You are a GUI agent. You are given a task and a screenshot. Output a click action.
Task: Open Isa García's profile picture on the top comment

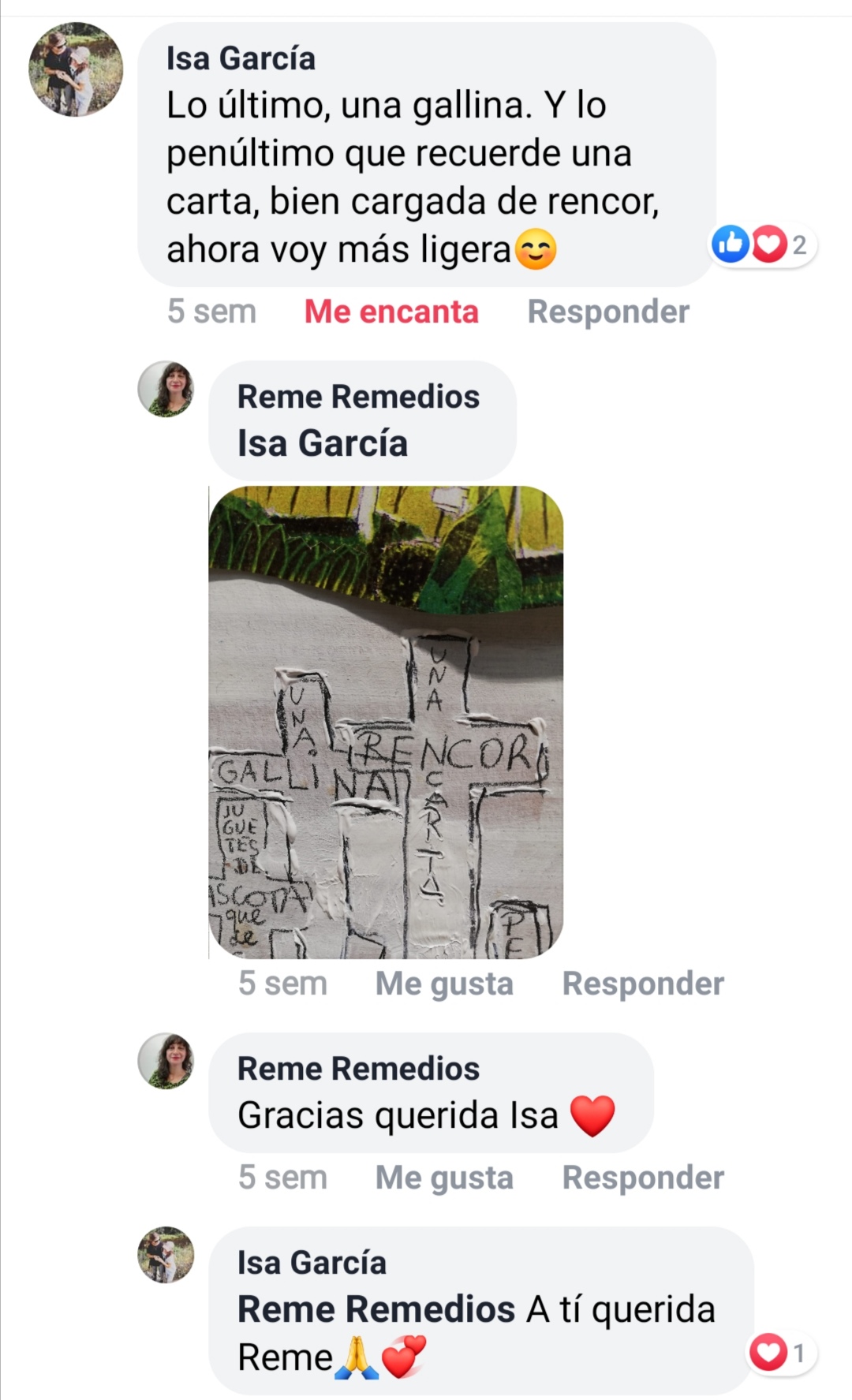click(x=76, y=69)
